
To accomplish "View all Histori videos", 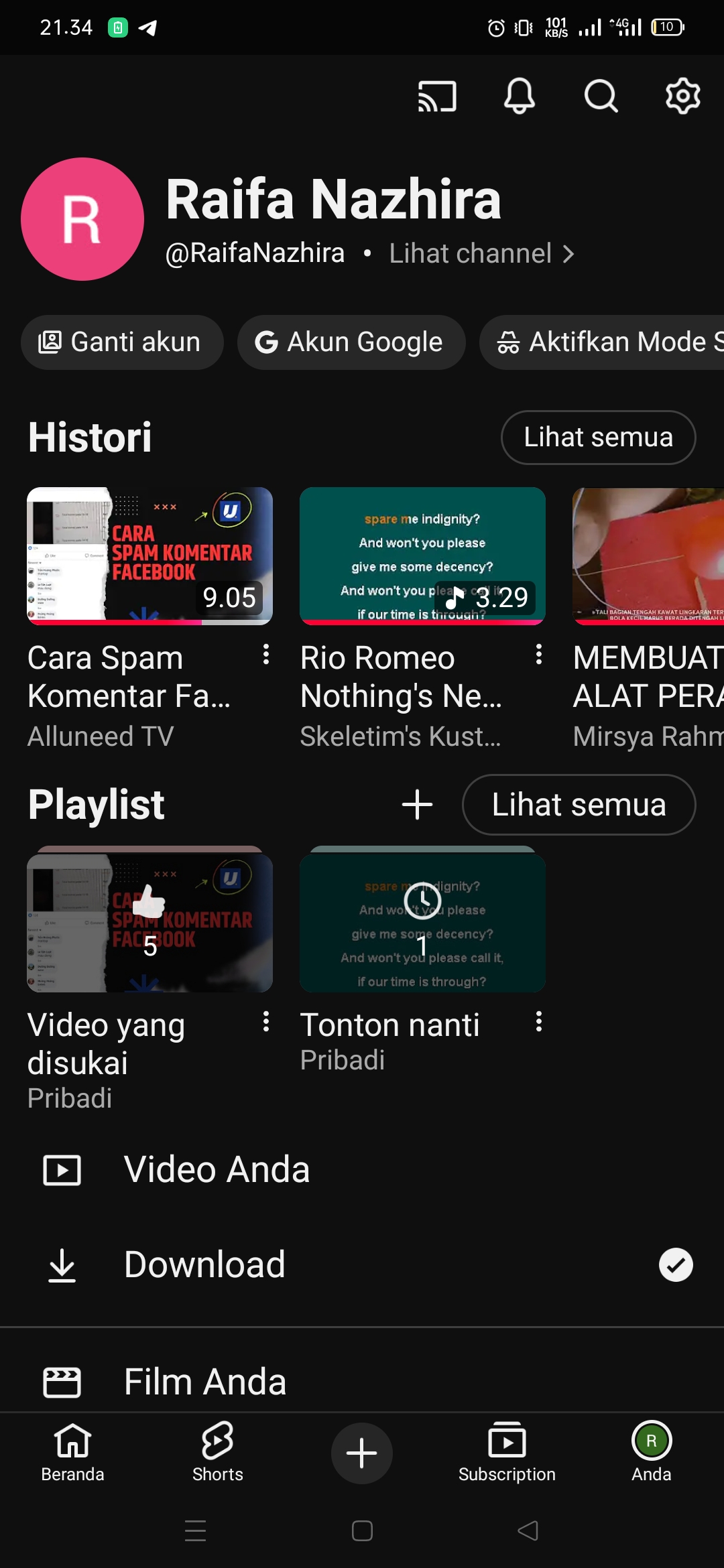I will [598, 438].
